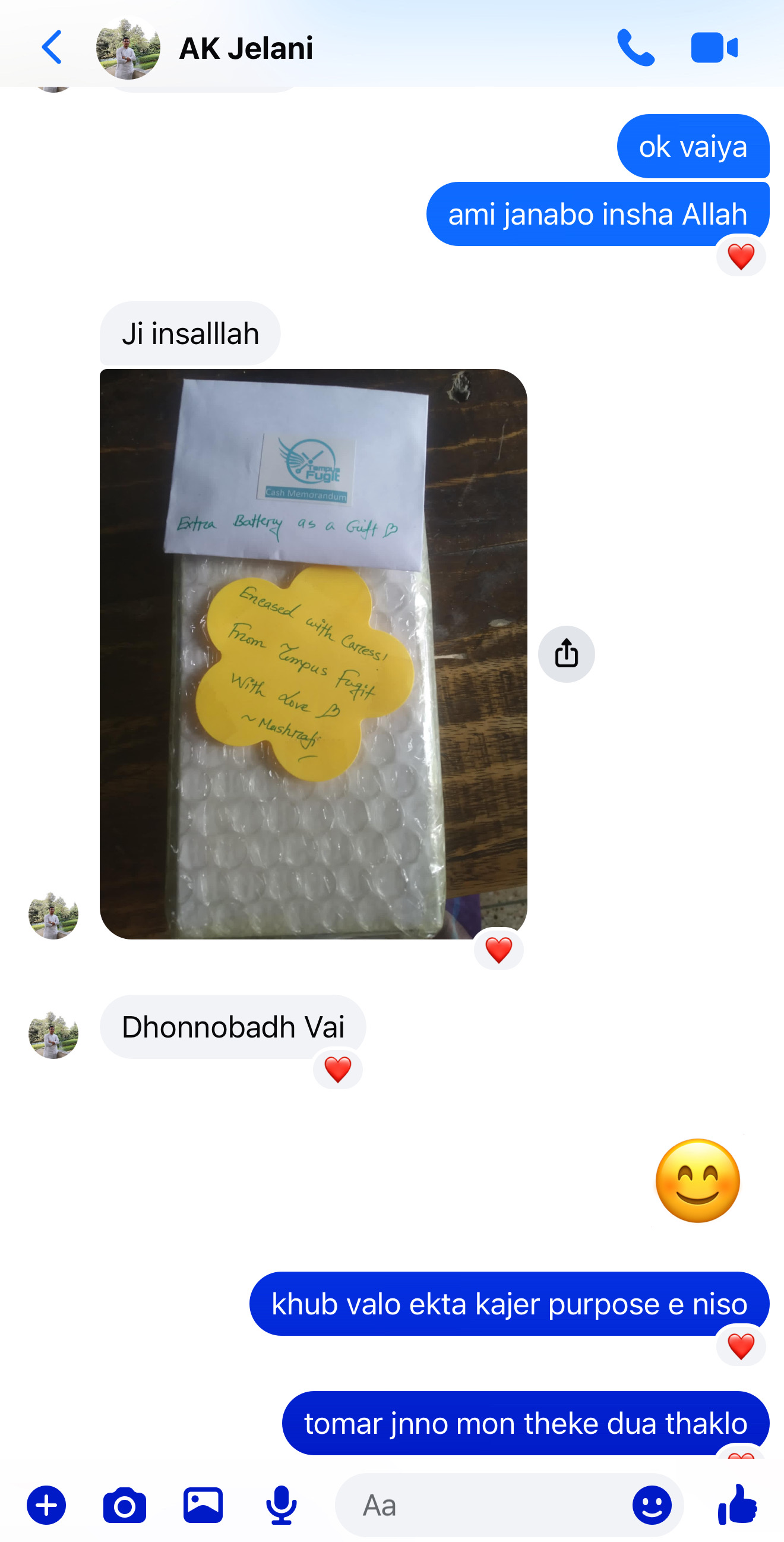Open the photo gallery picker
The width and height of the screenshot is (784, 1542).
point(203,1505)
